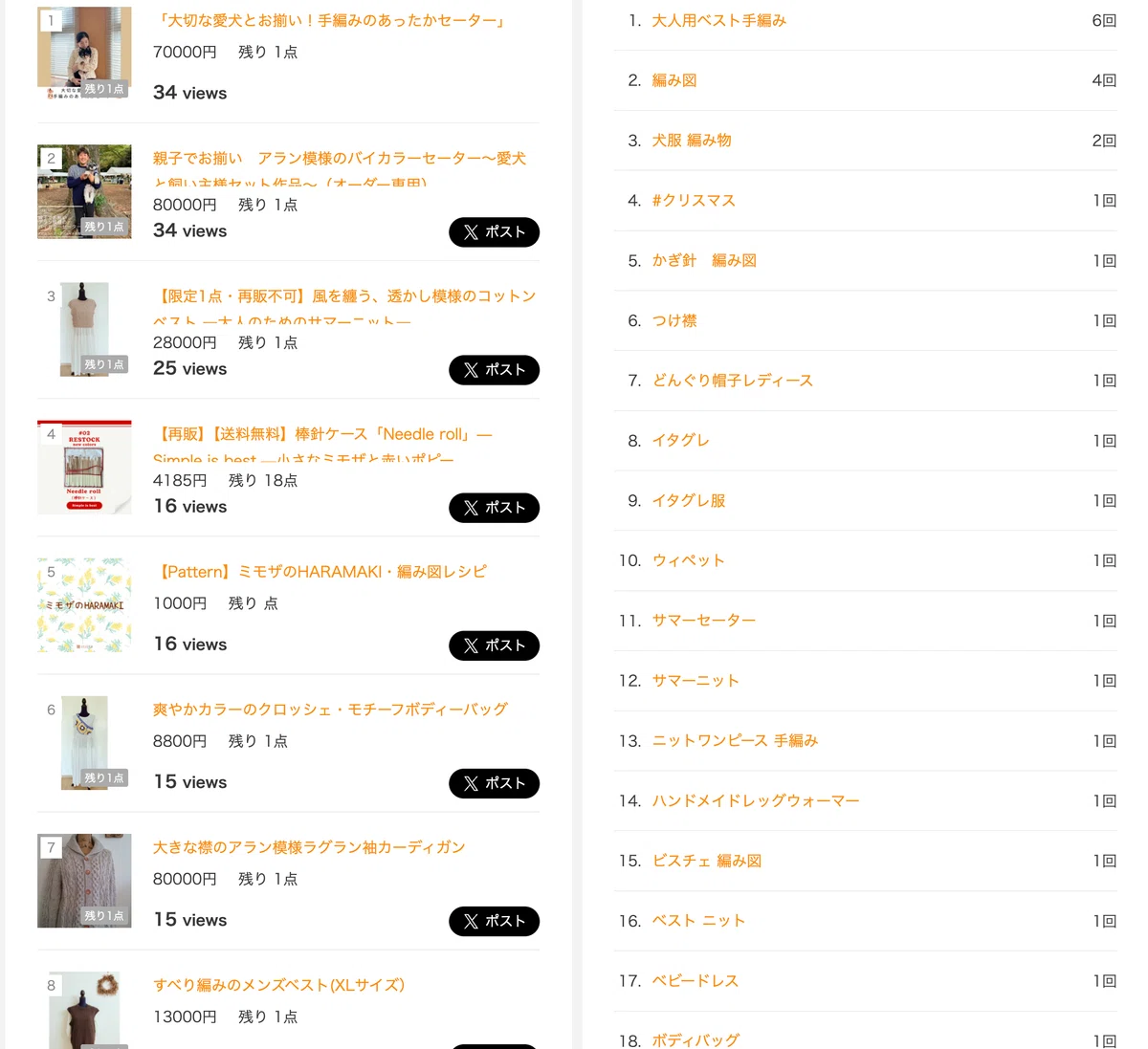Screen dimensions: 1148x1049
Task: Post the クロッシェ・モチーフボディーバッグ item to X
Action: (x=494, y=783)
